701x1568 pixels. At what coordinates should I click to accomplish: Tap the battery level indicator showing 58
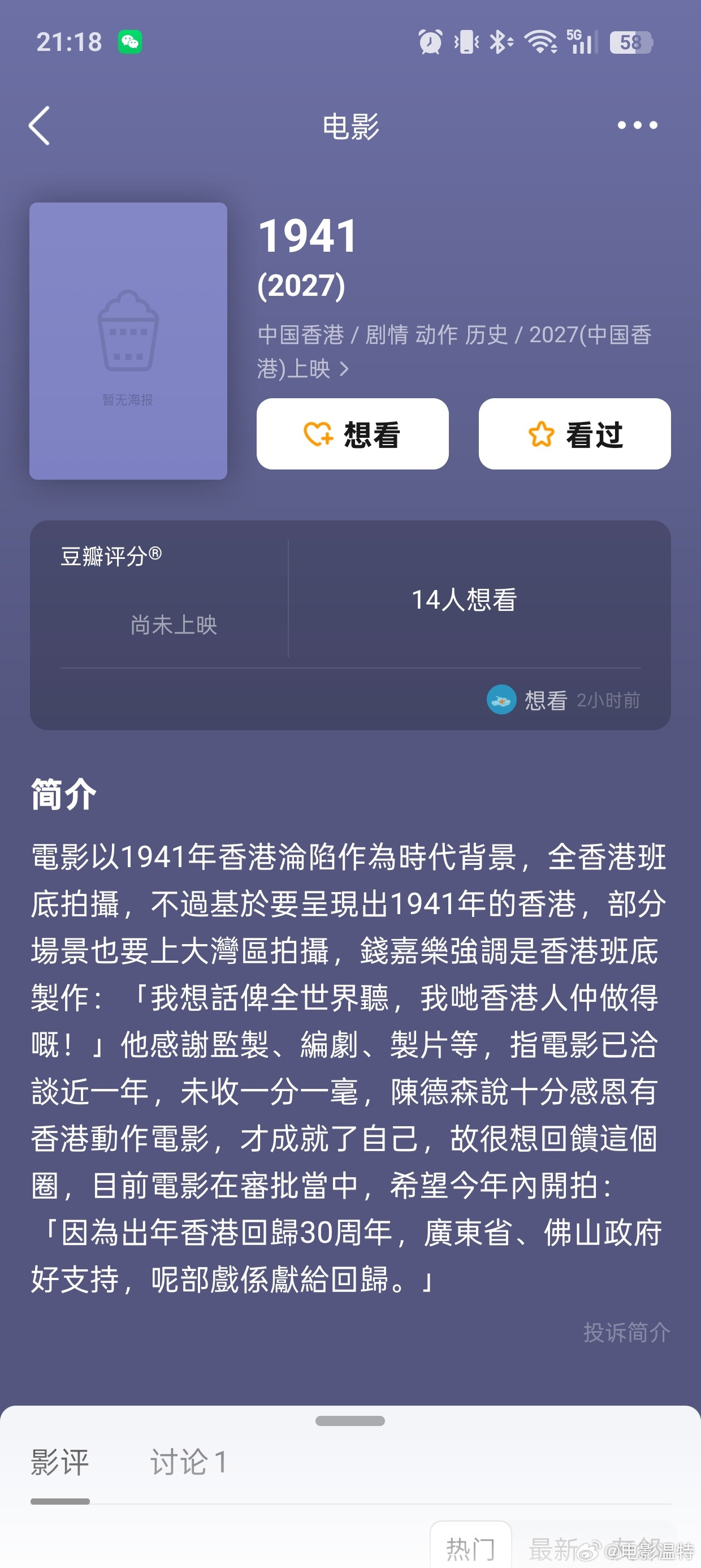click(x=630, y=40)
